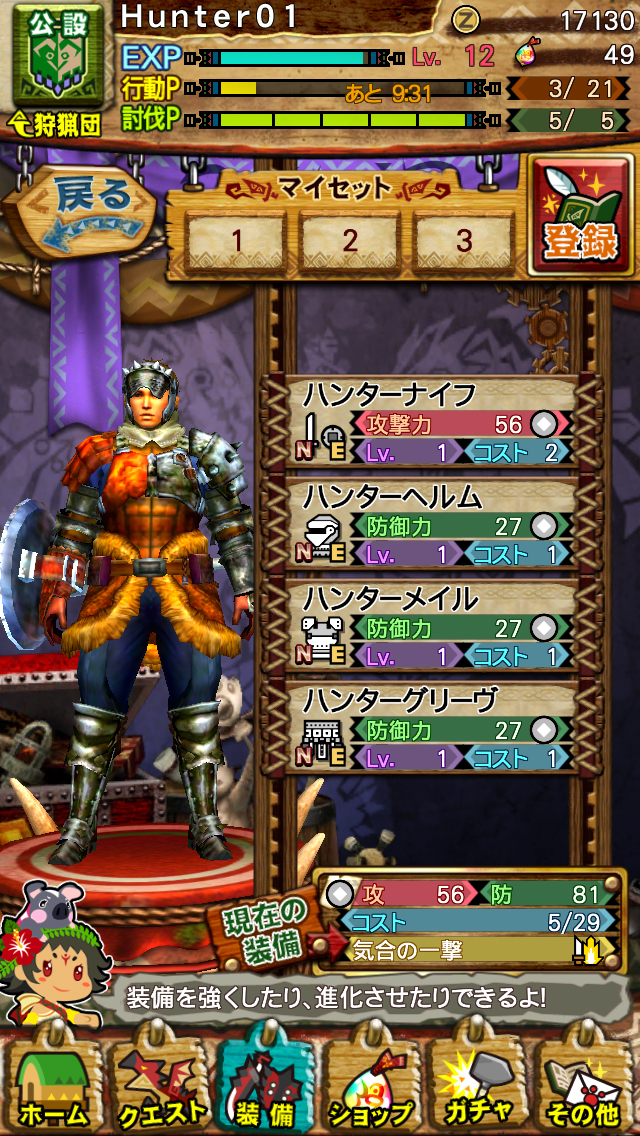The width and height of the screenshot is (640, 1136).
Task: Select My Set slot 2
Action: tap(350, 241)
